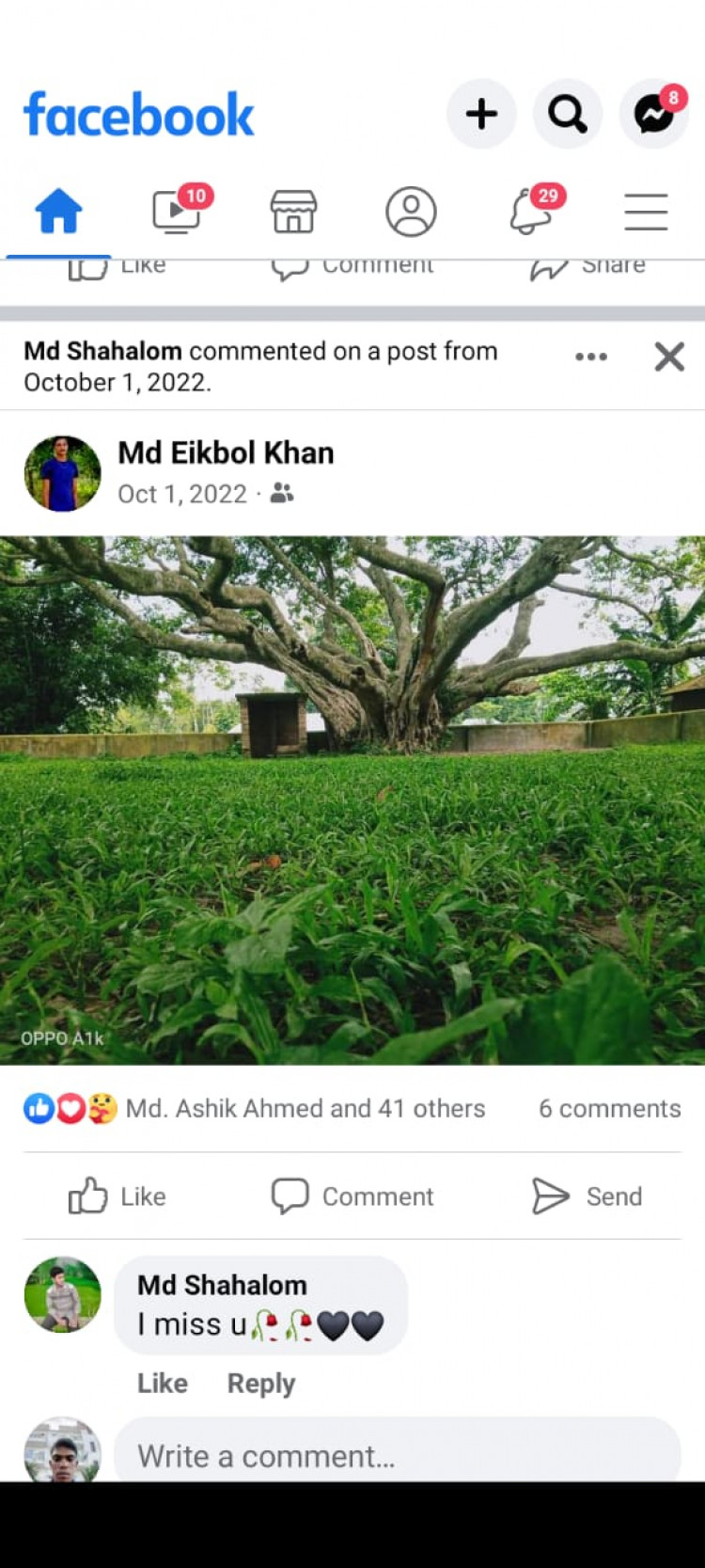Image resolution: width=705 pixels, height=1568 pixels.
Task: Reply to Md Shahalom's comment
Action: point(260,1383)
